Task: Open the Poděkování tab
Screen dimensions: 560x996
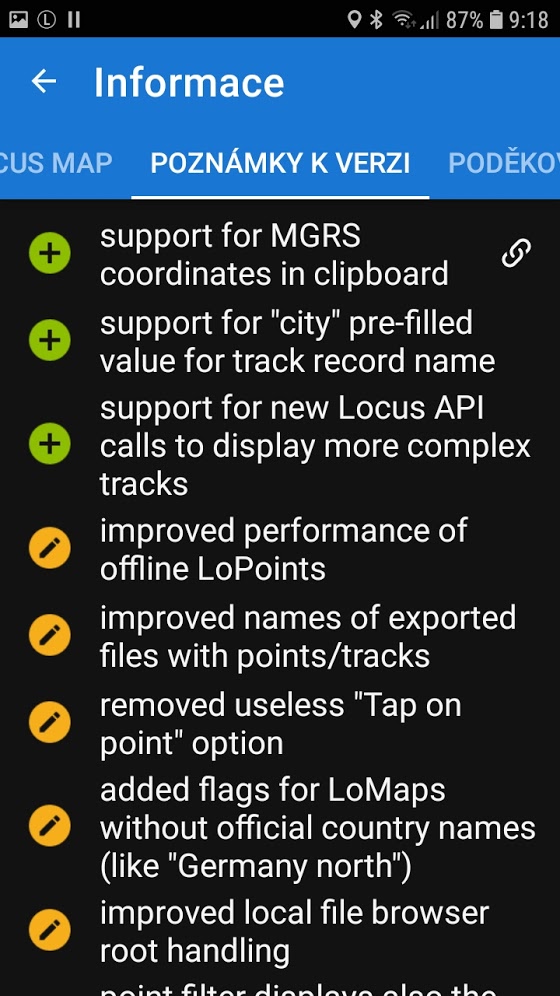Action: [504, 163]
